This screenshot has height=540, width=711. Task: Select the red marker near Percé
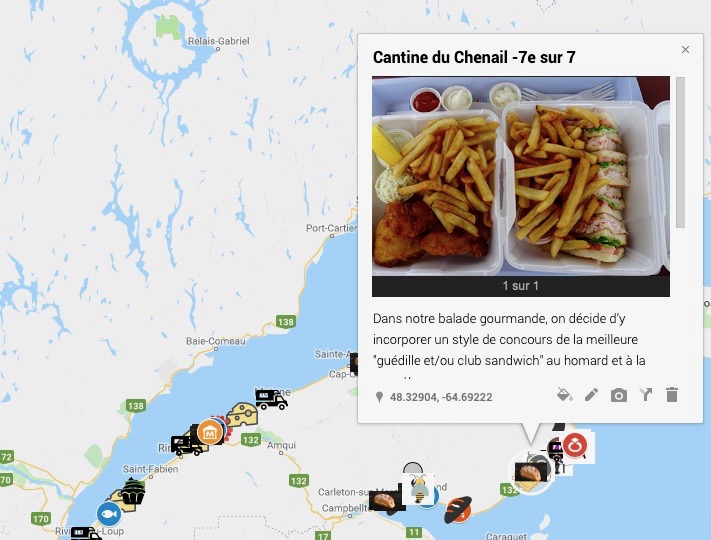pos(575,445)
